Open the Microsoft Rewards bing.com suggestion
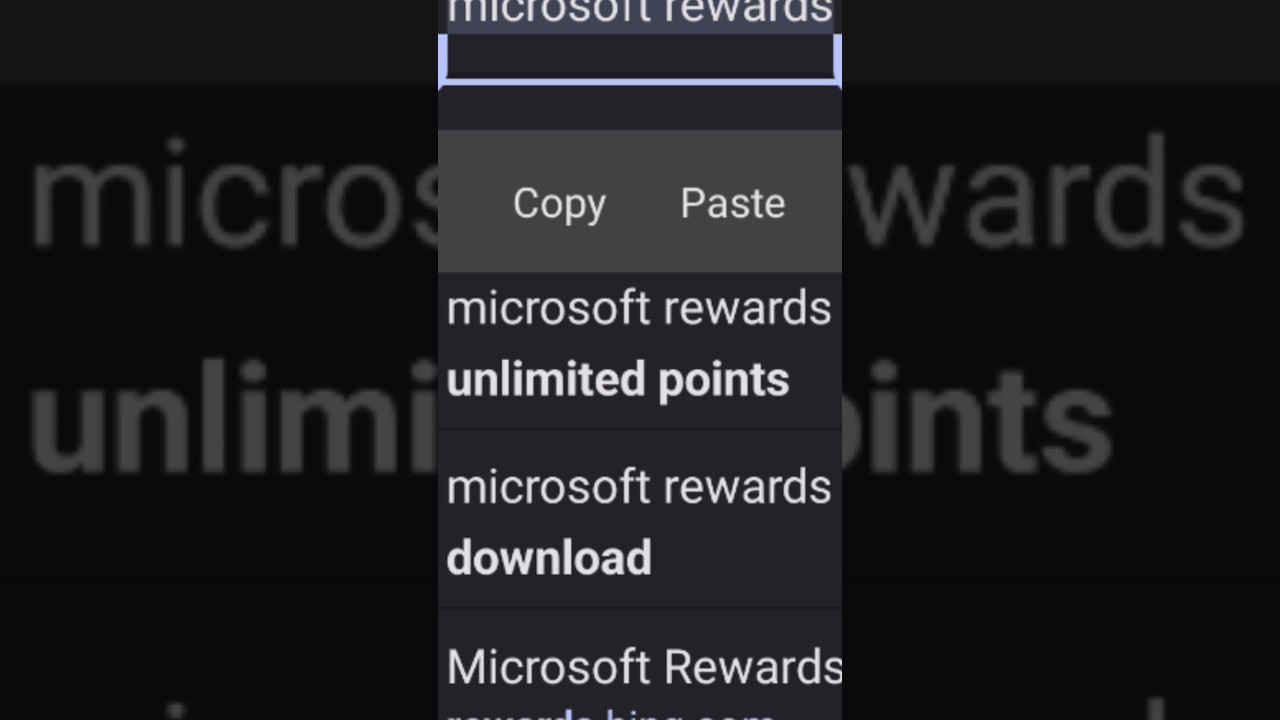The height and width of the screenshot is (720, 1280). pyautogui.click(x=642, y=680)
